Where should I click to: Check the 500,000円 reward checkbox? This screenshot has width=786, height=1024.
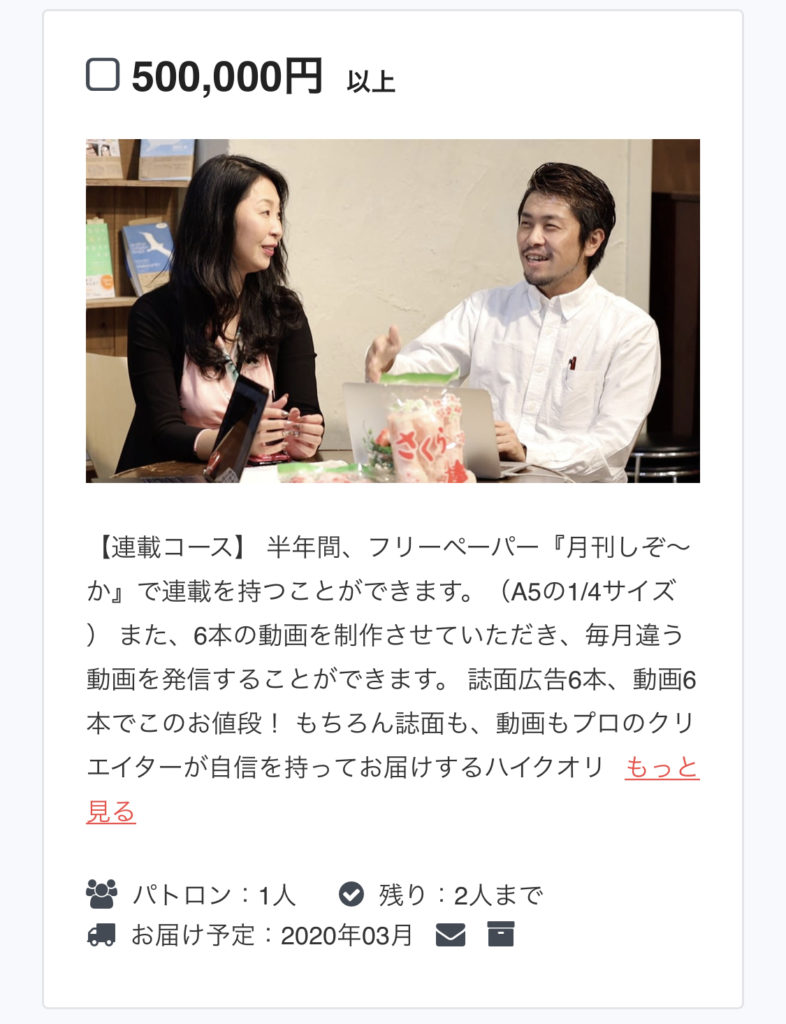(x=103, y=75)
